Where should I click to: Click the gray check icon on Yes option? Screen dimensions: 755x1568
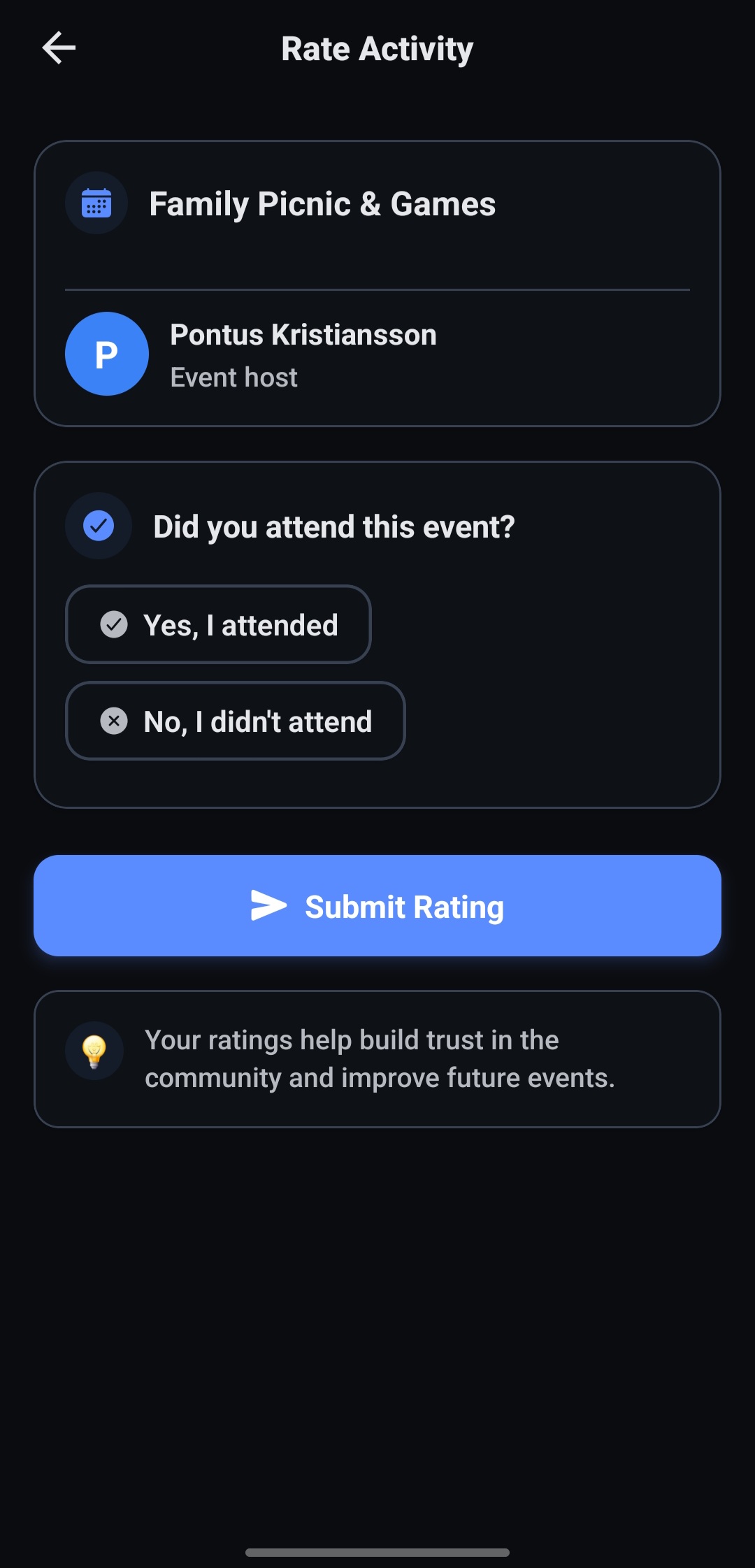click(x=115, y=625)
